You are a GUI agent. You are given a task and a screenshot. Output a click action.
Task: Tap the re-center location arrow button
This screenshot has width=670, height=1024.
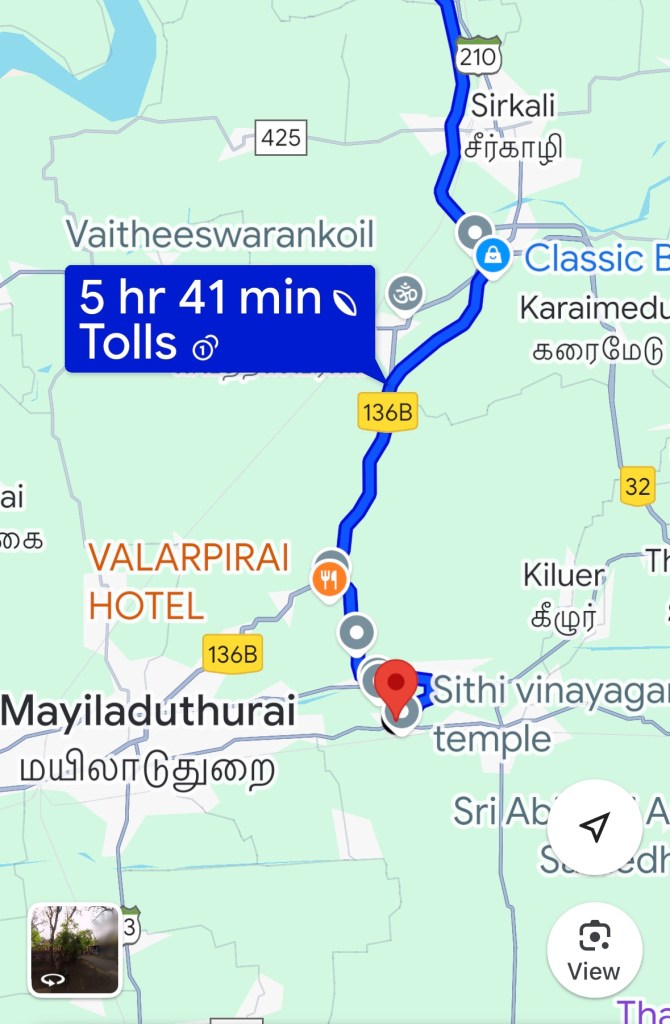click(x=594, y=827)
